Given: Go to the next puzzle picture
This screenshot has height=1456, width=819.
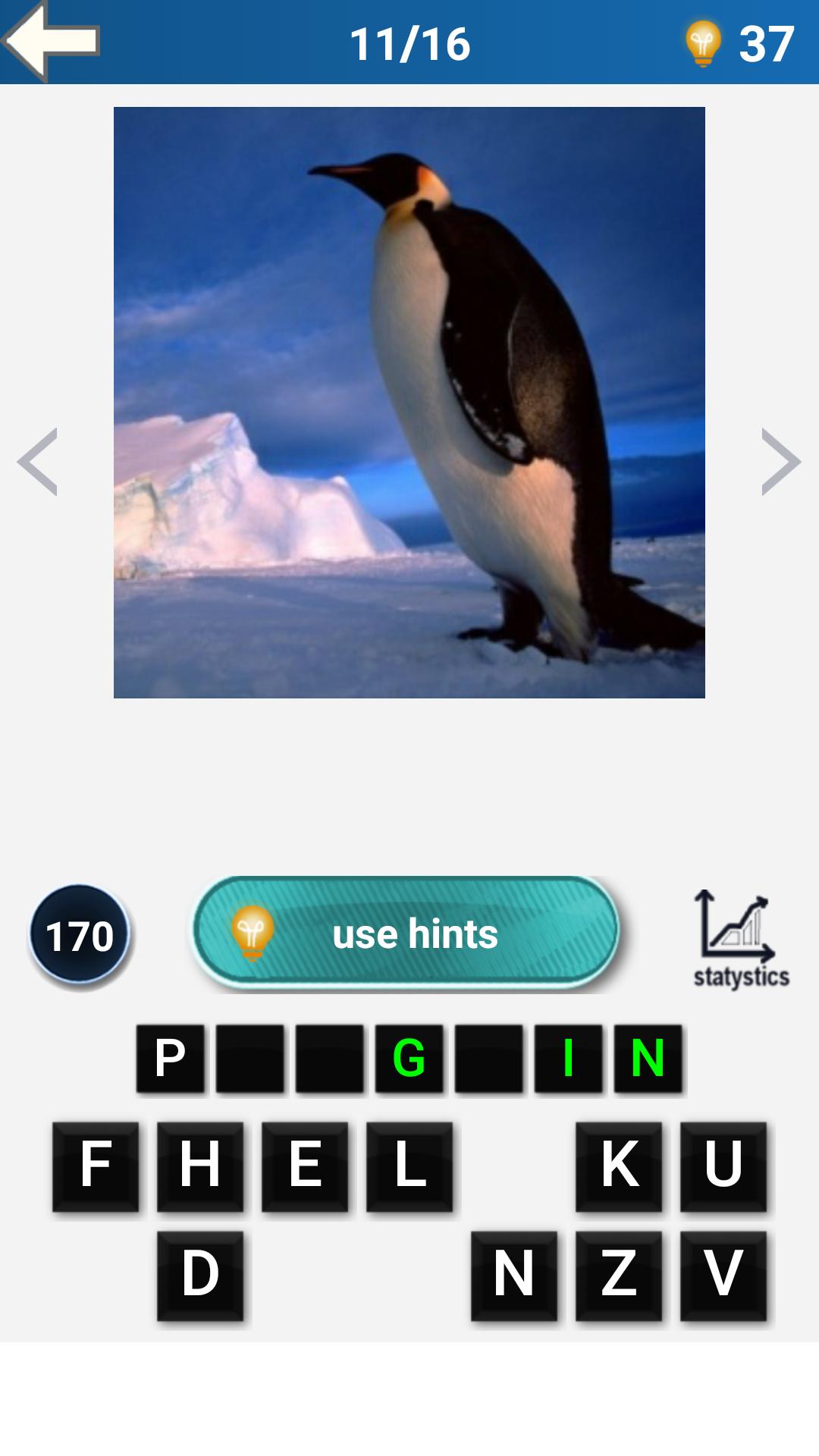Looking at the screenshot, I should [x=780, y=462].
